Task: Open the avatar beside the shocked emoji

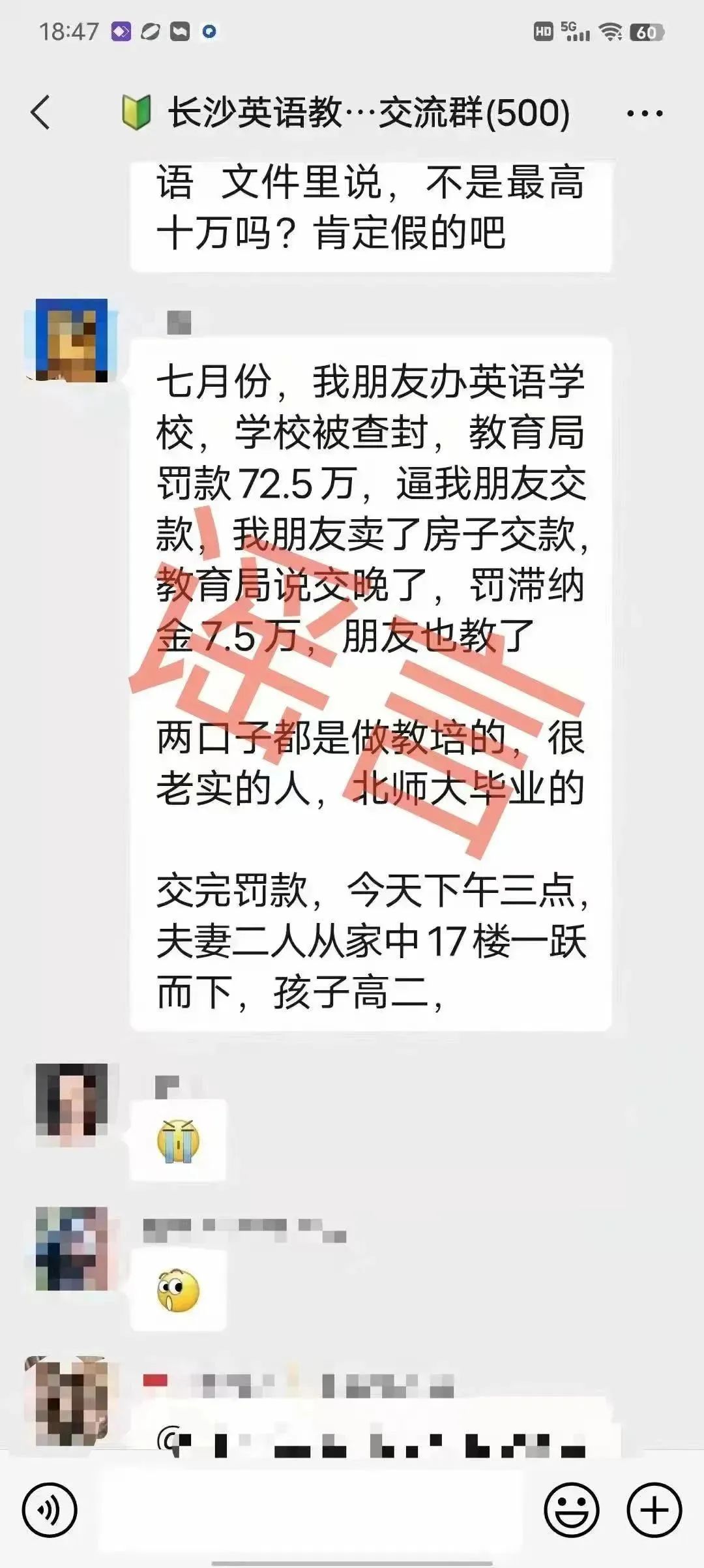Action: (71, 1249)
